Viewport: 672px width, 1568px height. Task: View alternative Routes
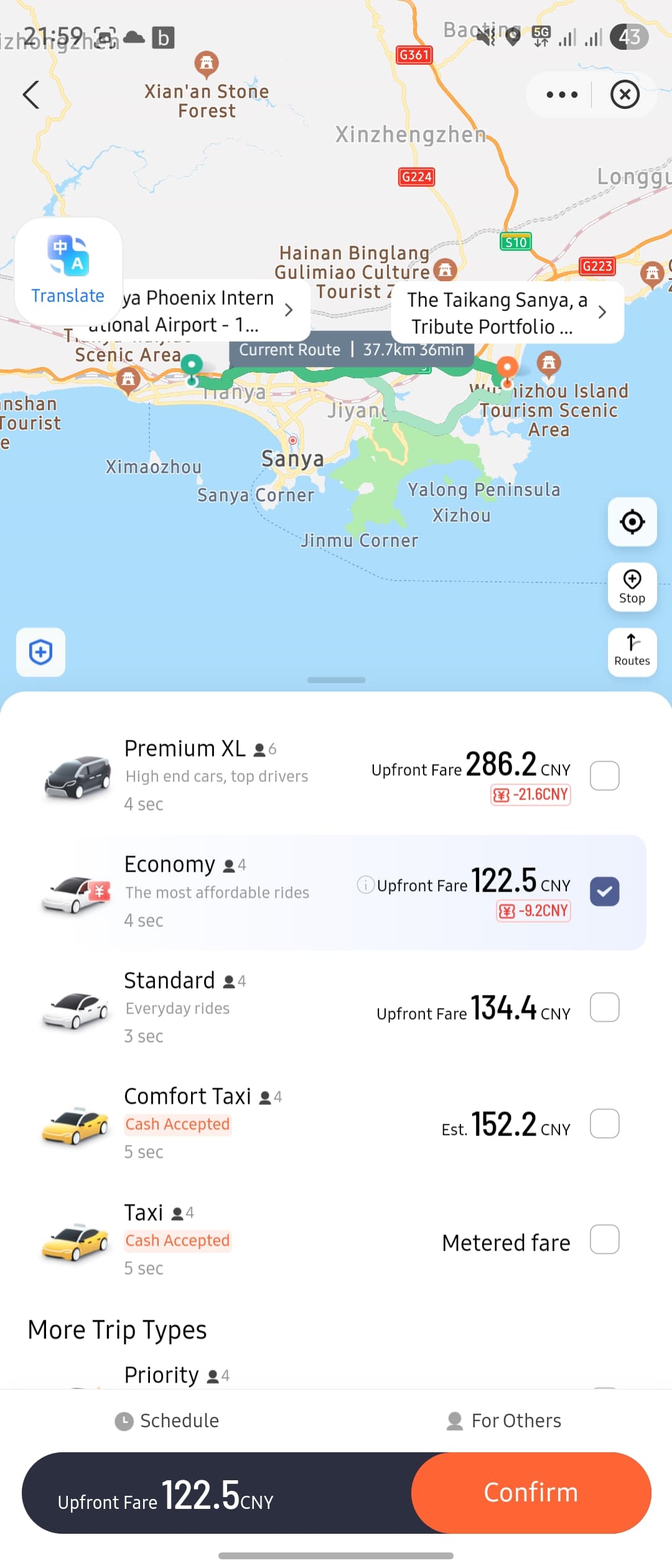coord(632,651)
